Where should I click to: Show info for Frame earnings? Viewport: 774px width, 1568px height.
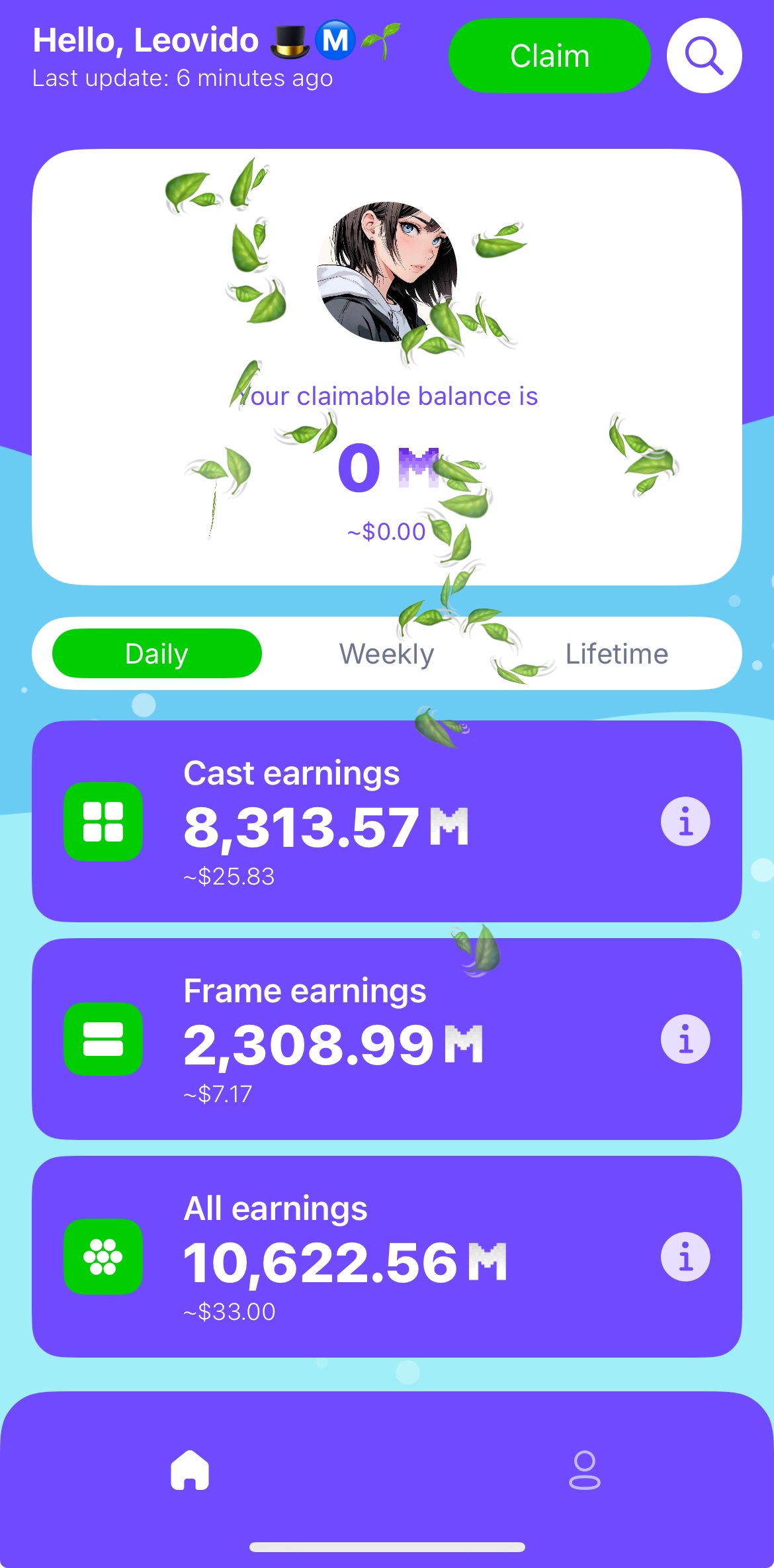[x=685, y=1039]
